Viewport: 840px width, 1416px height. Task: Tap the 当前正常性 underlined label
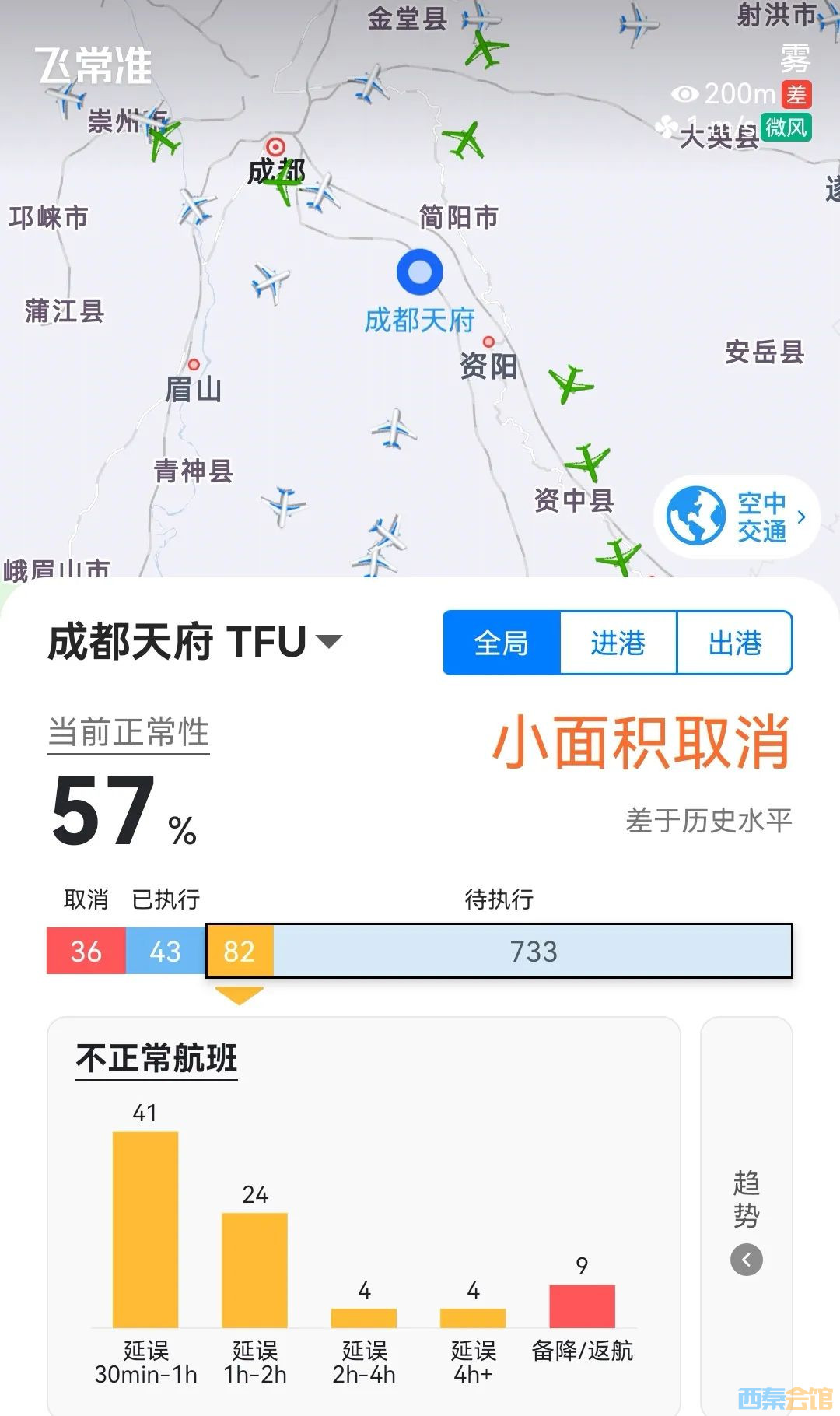click(129, 733)
